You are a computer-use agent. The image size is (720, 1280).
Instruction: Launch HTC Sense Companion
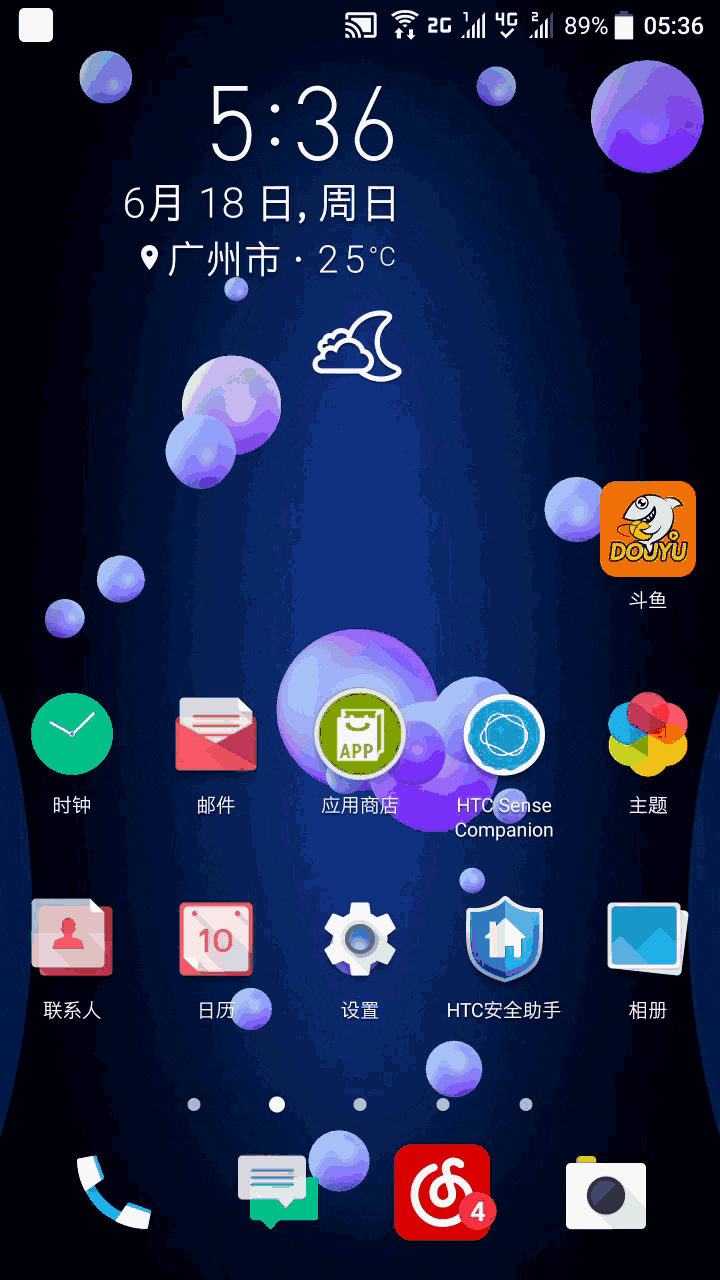point(504,735)
